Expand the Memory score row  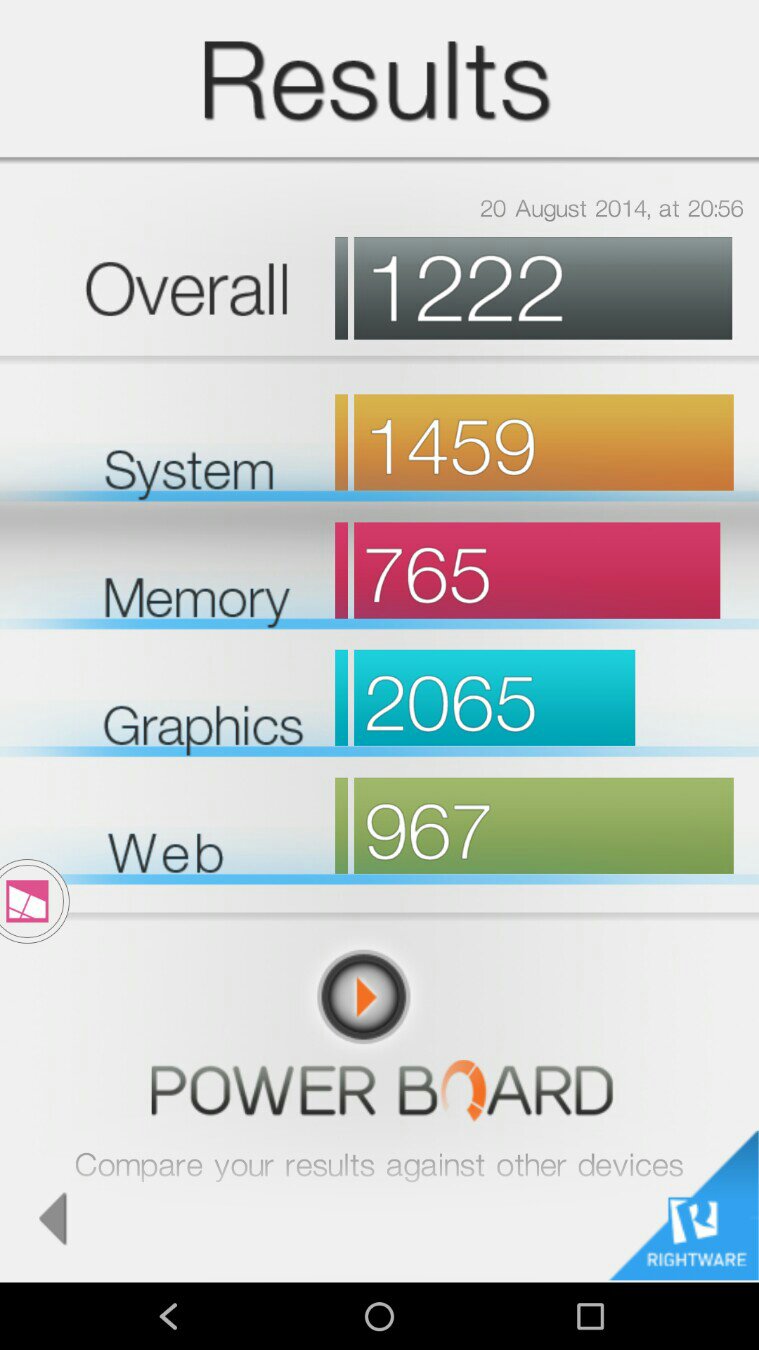[x=379, y=571]
